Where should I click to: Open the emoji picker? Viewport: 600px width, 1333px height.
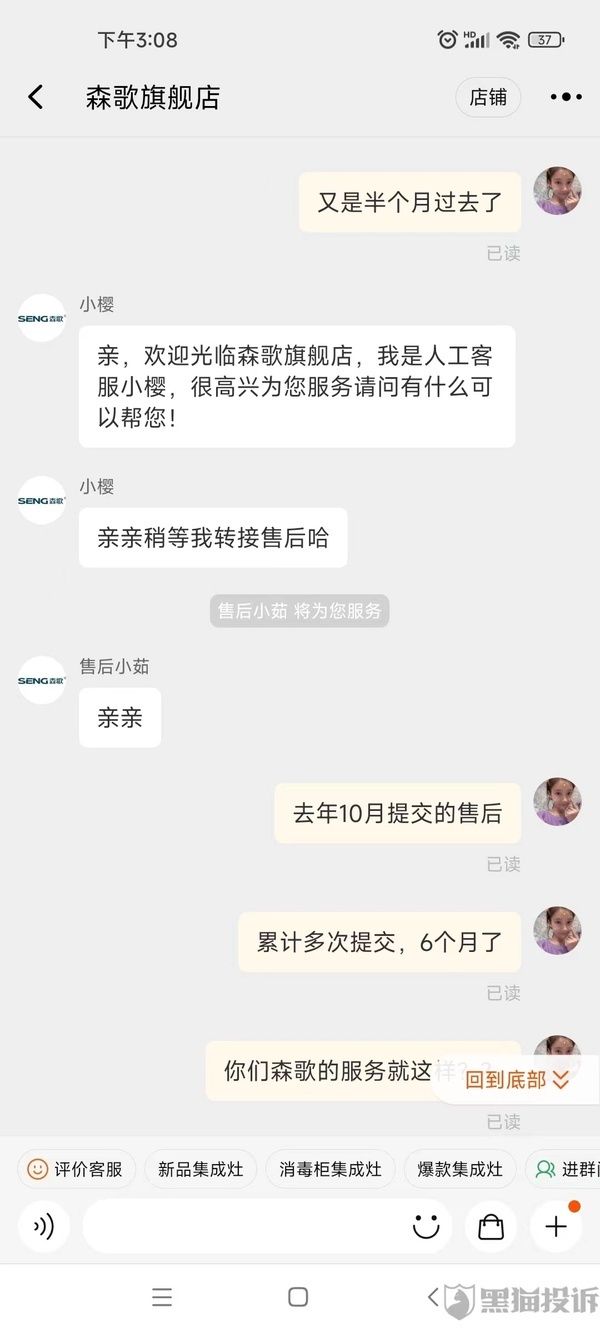pos(426,1226)
